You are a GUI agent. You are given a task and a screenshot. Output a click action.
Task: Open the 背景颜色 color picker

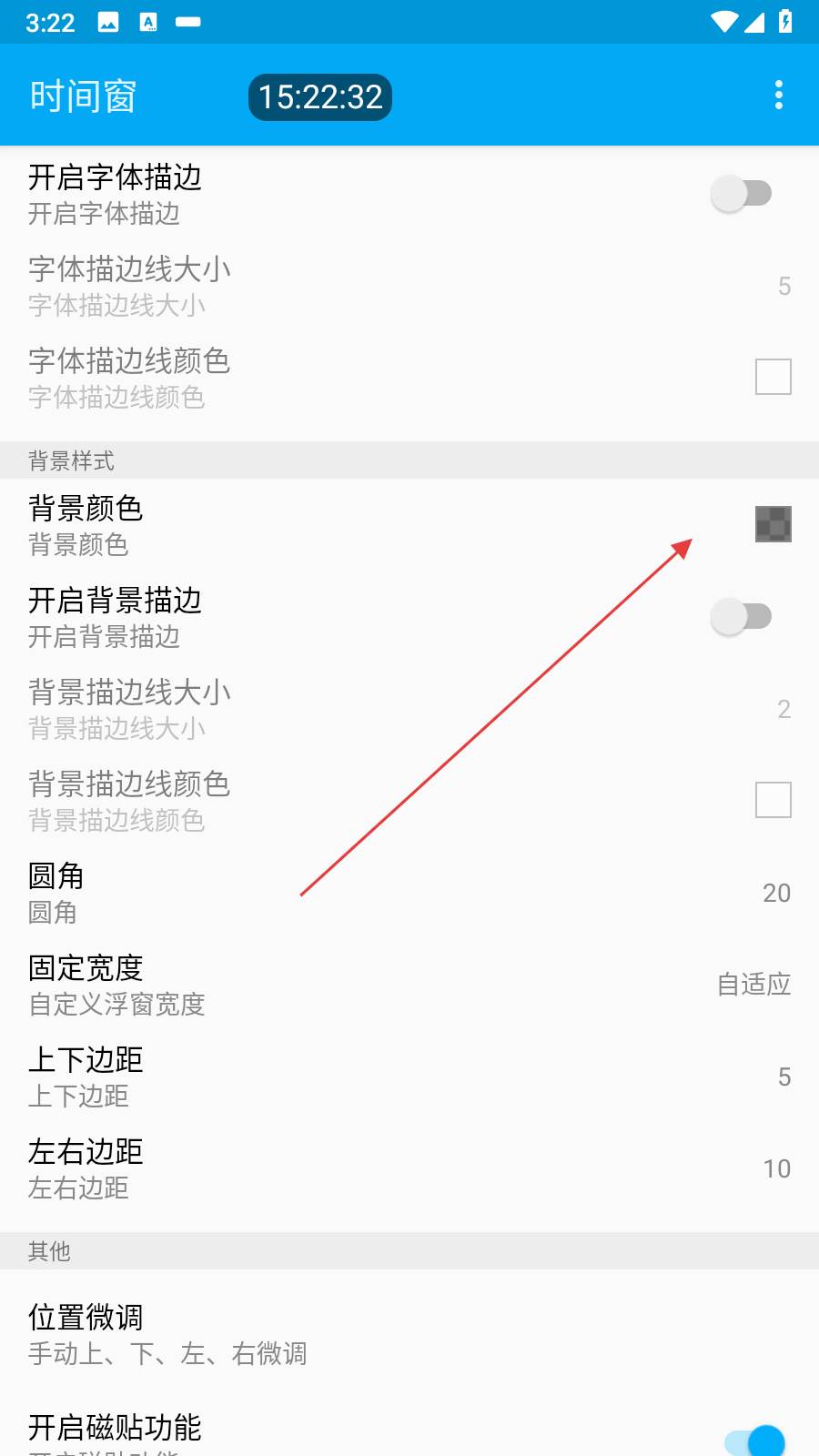pyautogui.click(x=773, y=524)
